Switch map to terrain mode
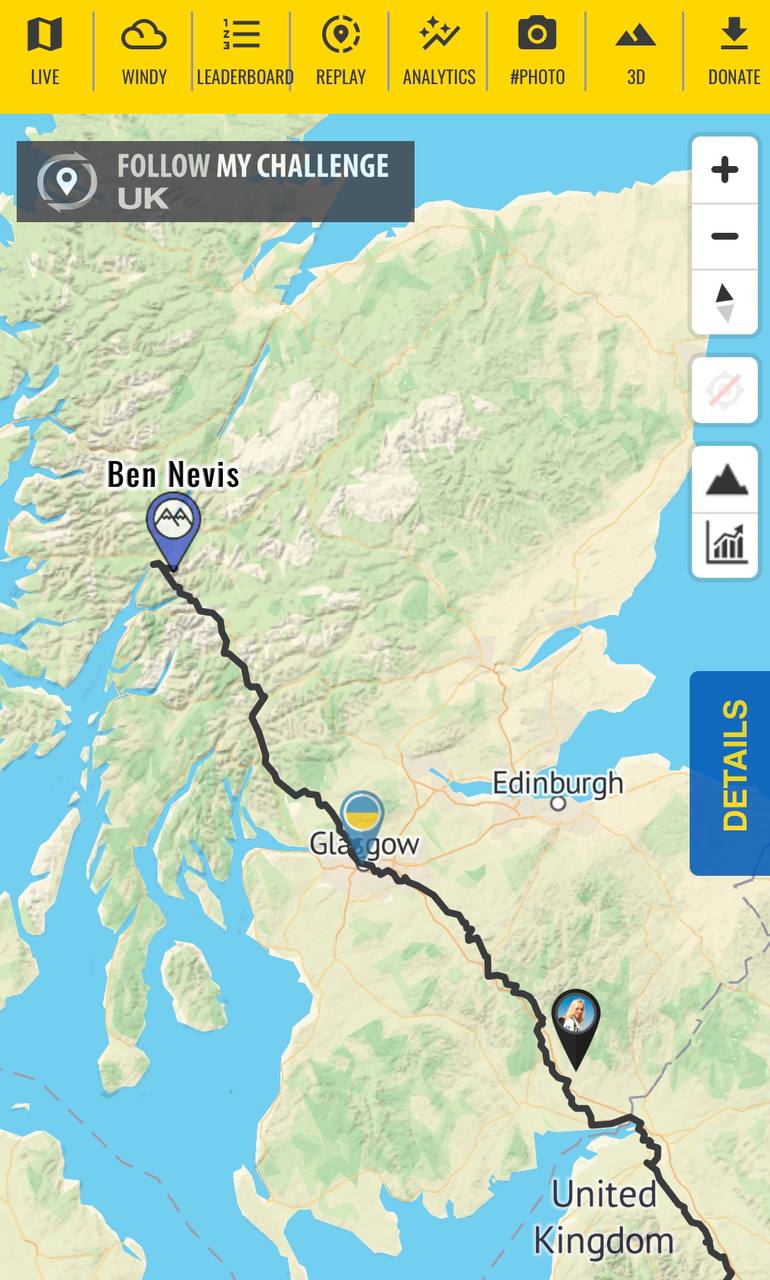The width and height of the screenshot is (770, 1280). 726,480
